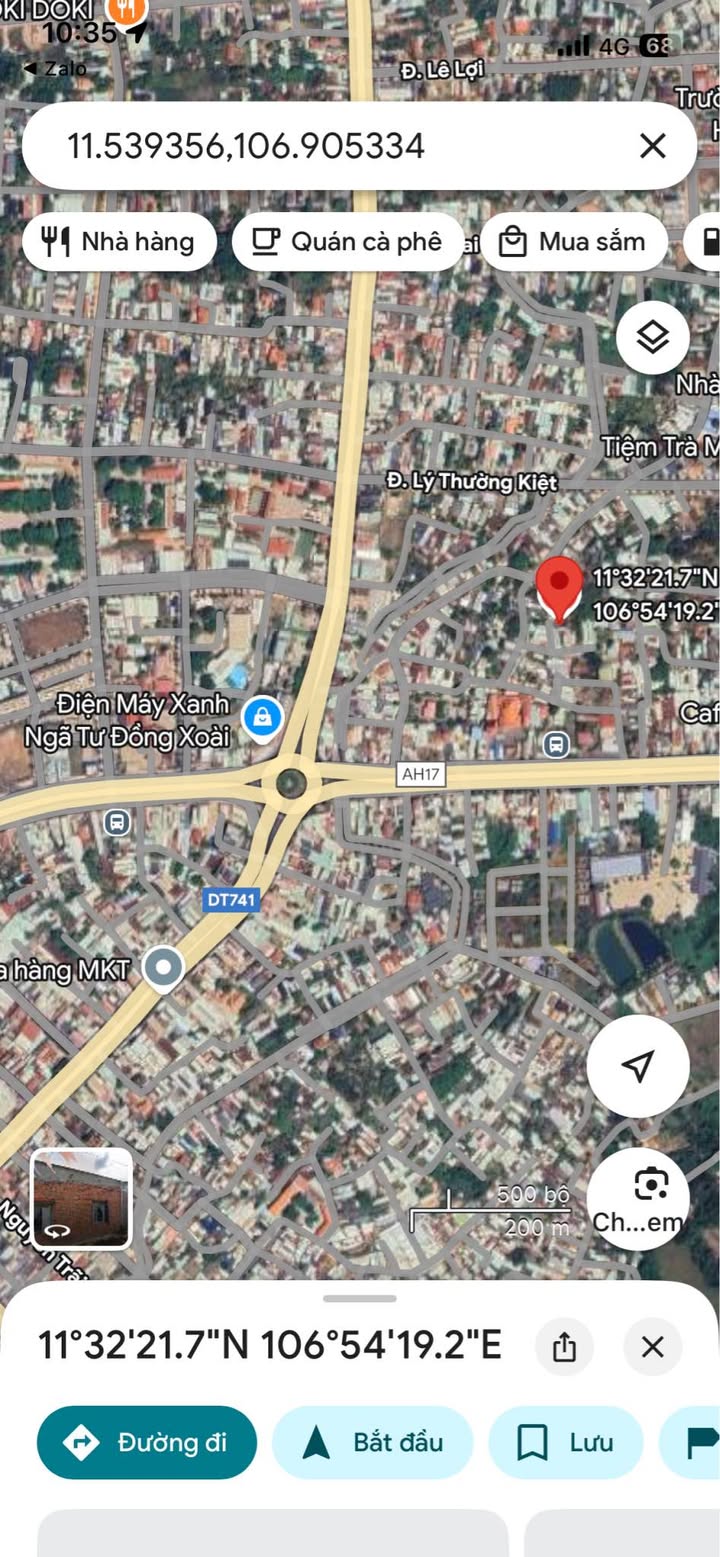Tap the bus stop icon near AH17
This screenshot has width=720, height=1557.
(556, 744)
